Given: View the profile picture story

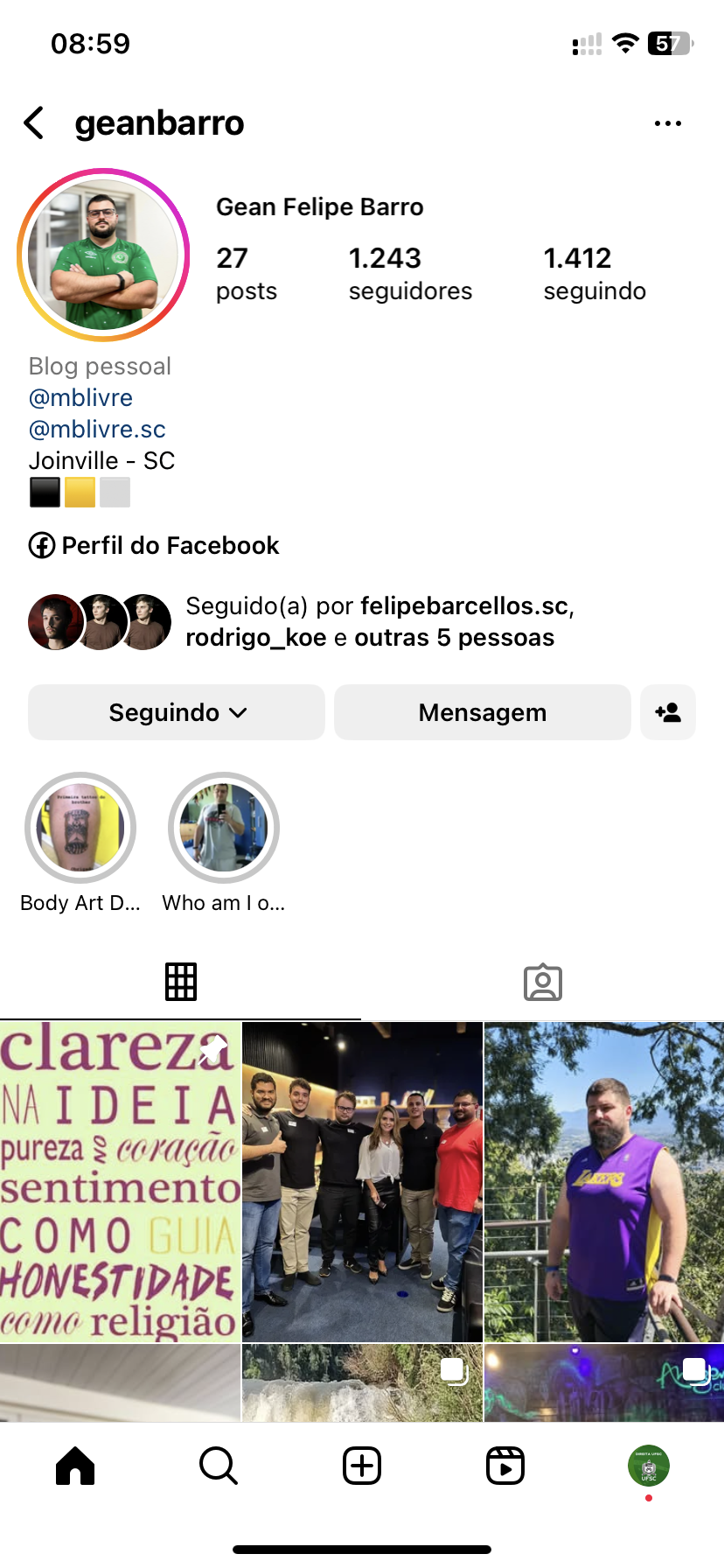Looking at the screenshot, I should [103, 255].
